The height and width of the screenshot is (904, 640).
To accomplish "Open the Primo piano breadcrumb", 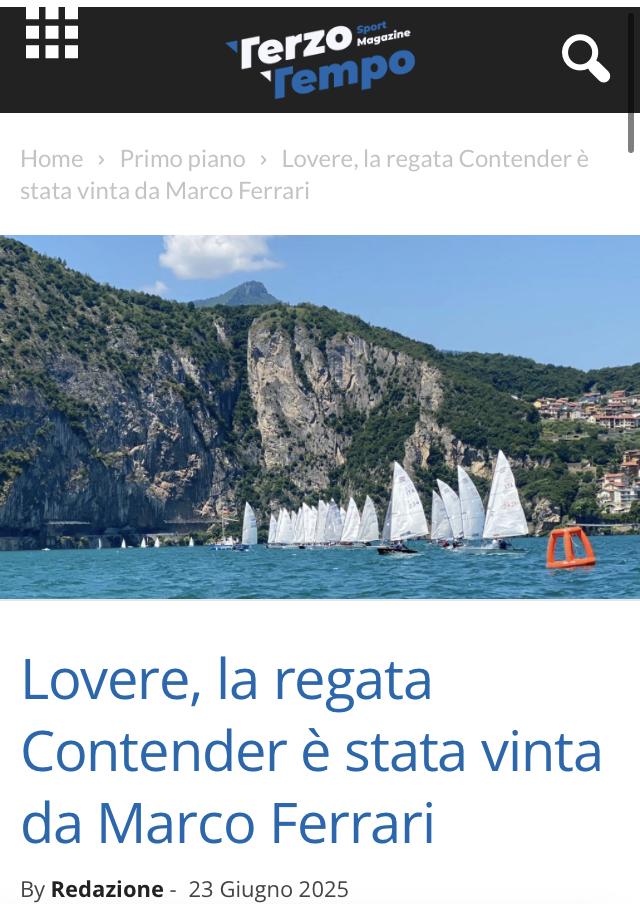I will [x=182, y=159].
